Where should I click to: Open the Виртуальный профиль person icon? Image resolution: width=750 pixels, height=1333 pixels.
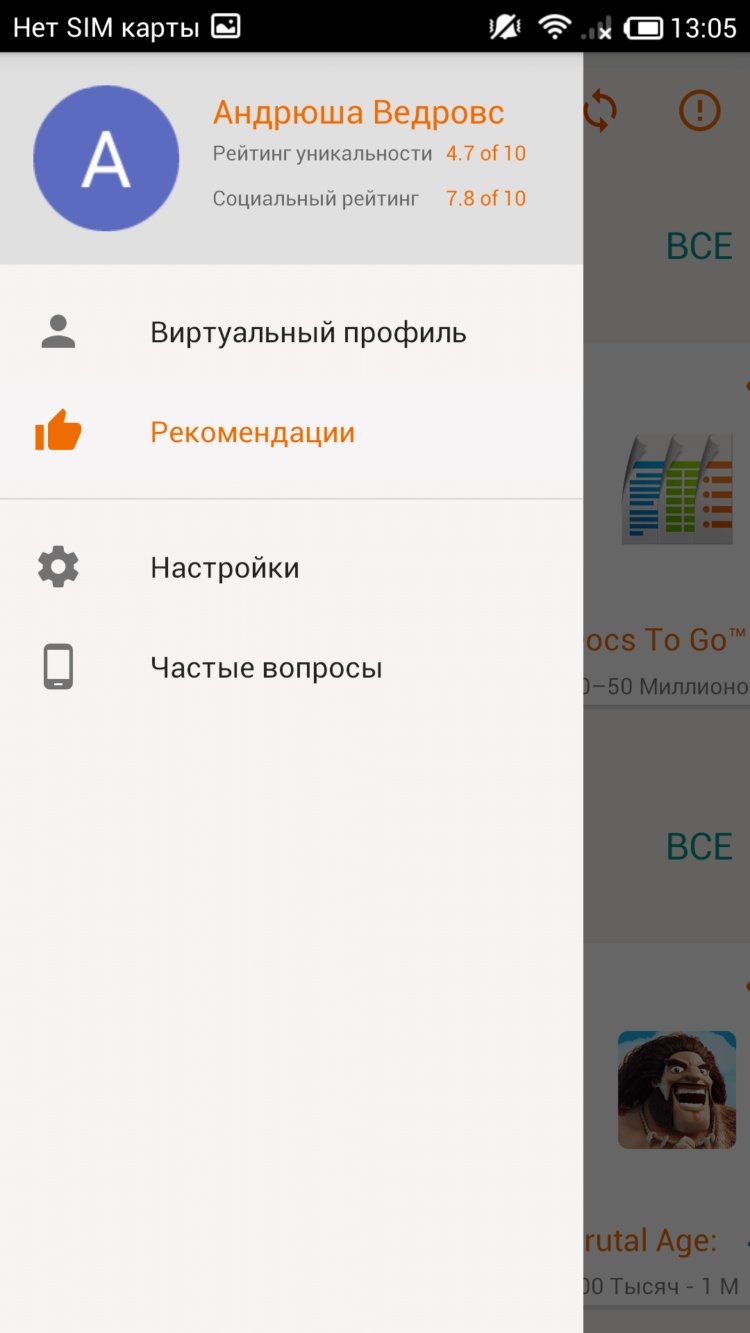pos(57,330)
